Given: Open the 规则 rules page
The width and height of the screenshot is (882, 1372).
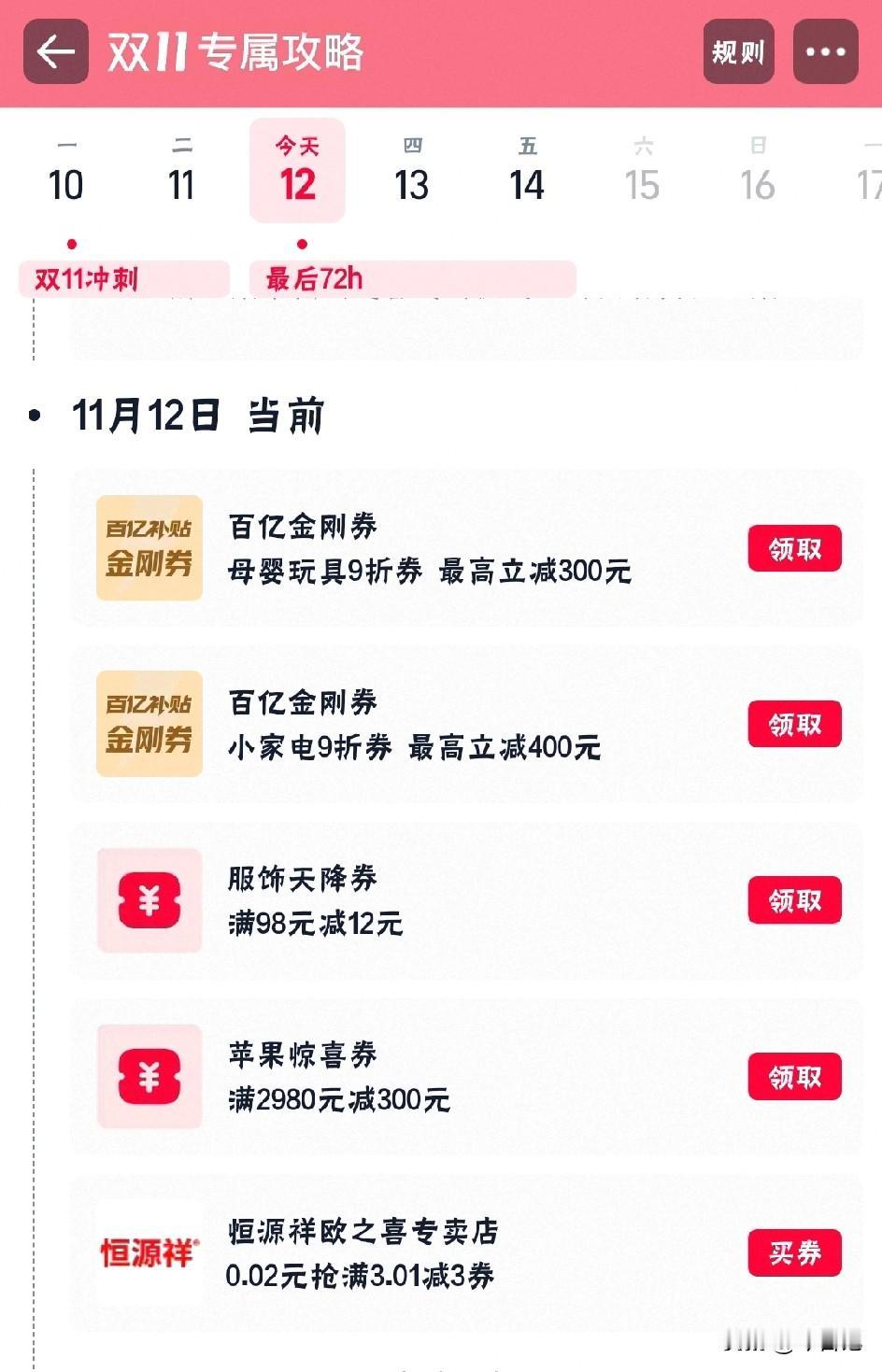Looking at the screenshot, I should click(737, 52).
